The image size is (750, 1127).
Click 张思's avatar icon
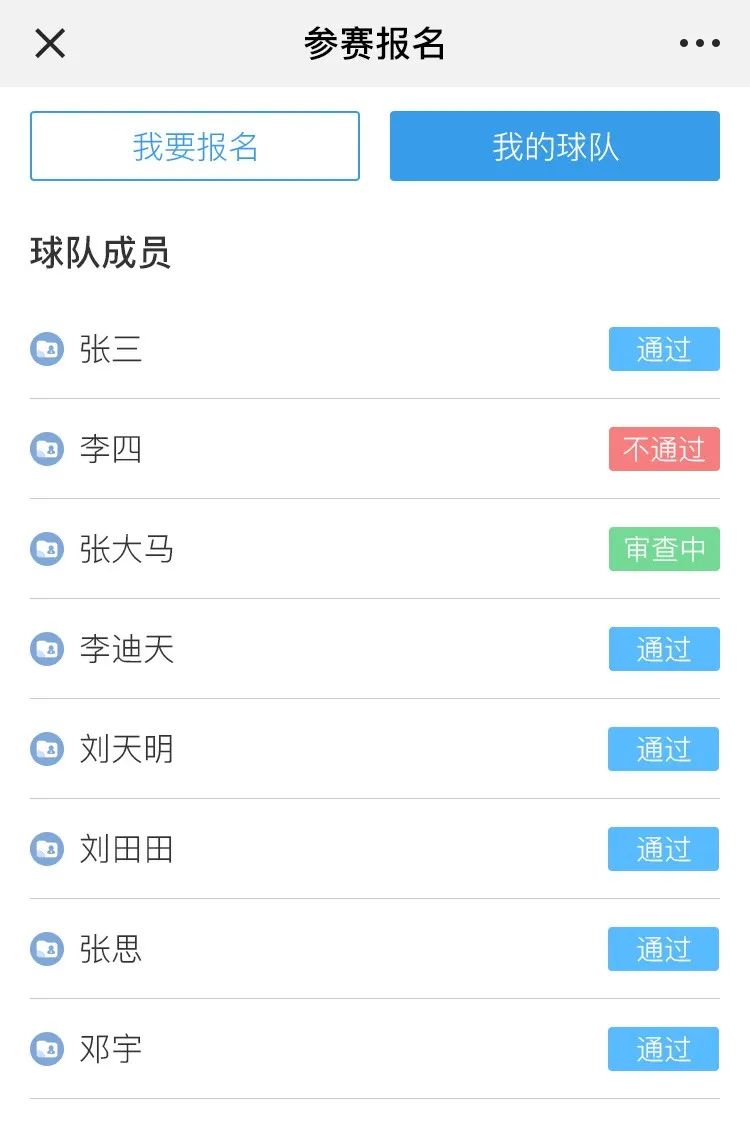click(x=47, y=949)
